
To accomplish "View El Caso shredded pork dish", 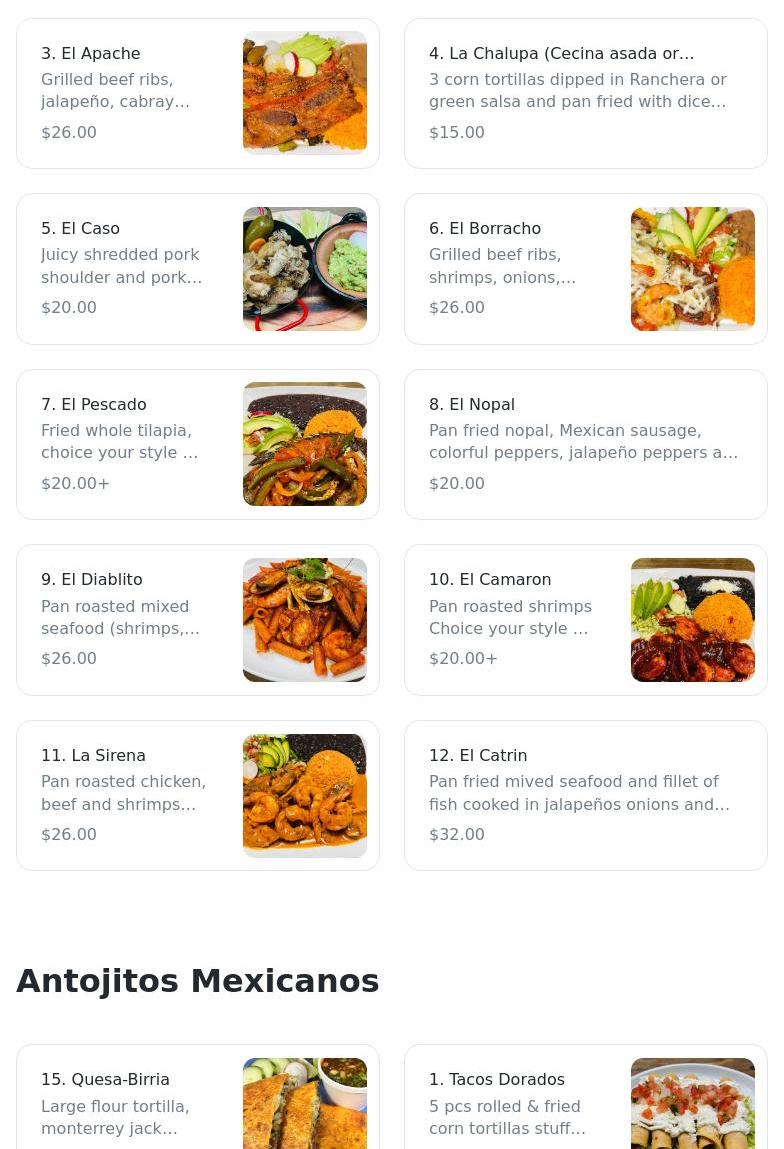I will (x=197, y=269).
